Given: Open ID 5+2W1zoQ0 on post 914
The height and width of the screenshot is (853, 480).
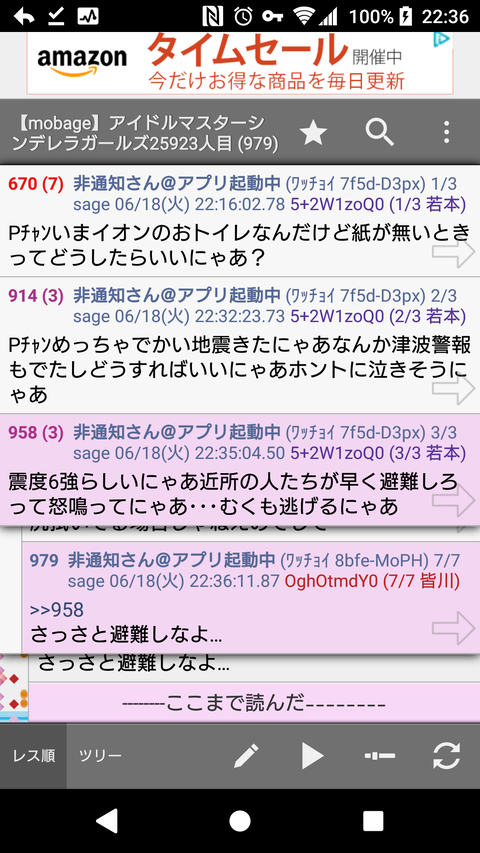Looking at the screenshot, I should click(x=337, y=316).
